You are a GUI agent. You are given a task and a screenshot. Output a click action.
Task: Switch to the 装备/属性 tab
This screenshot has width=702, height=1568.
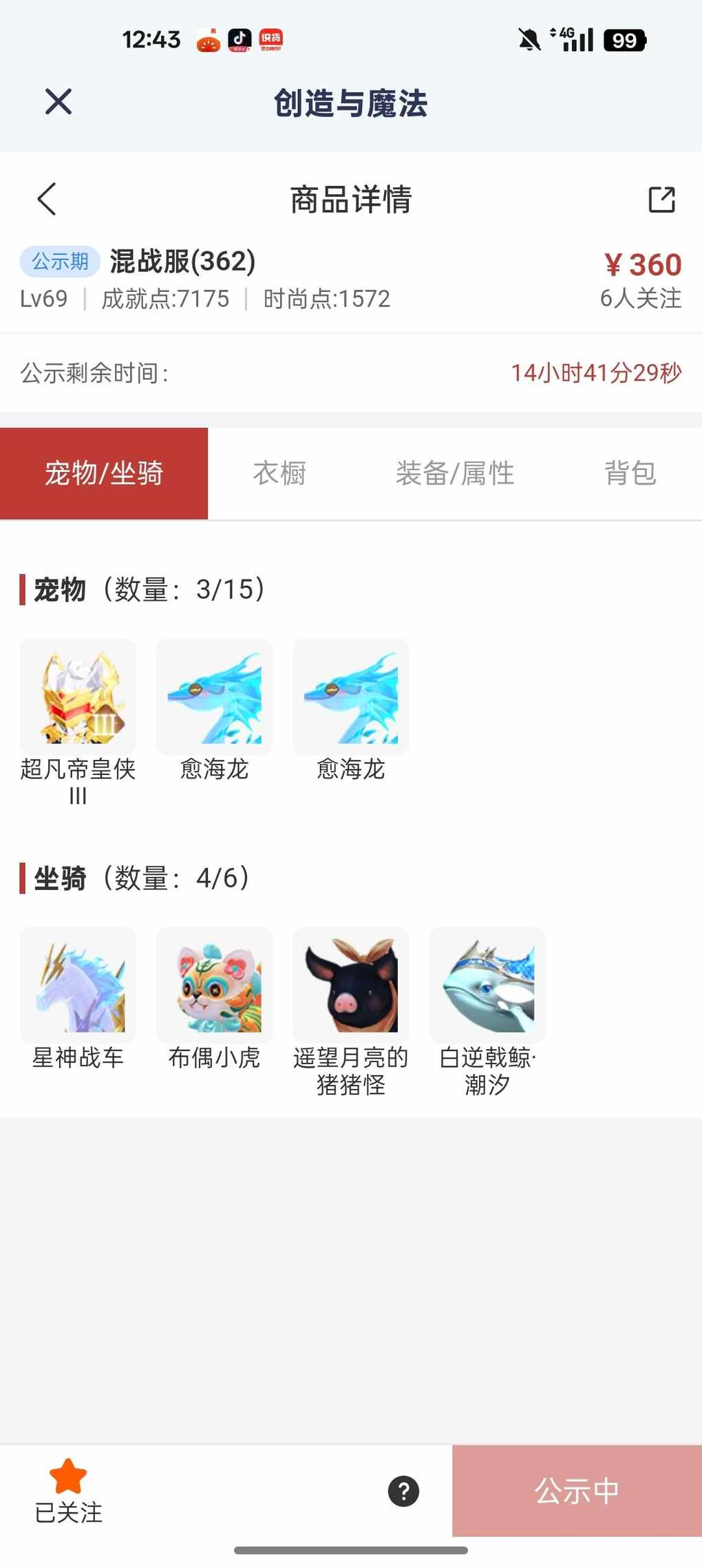pos(454,474)
